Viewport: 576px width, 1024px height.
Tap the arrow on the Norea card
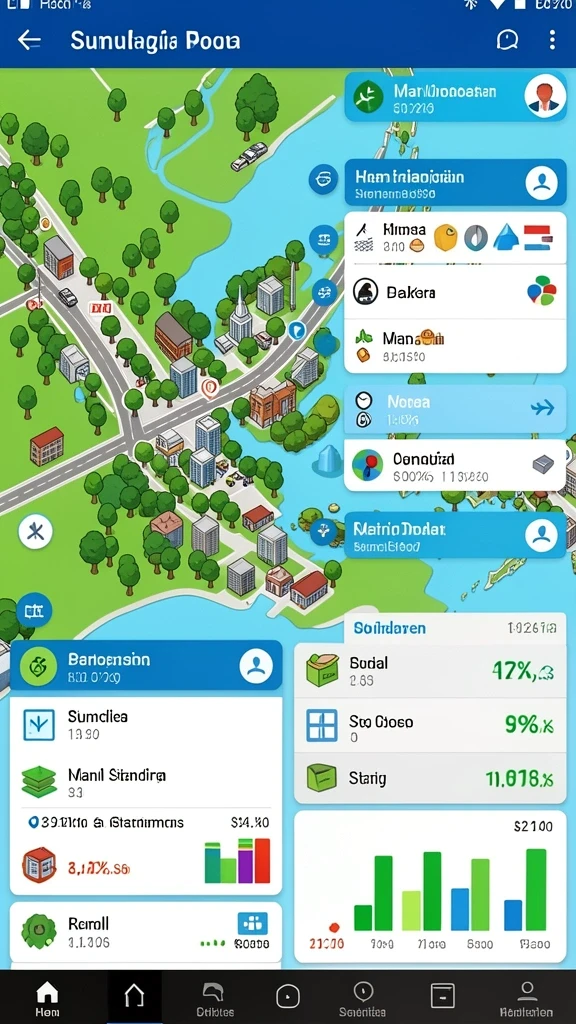pos(542,409)
